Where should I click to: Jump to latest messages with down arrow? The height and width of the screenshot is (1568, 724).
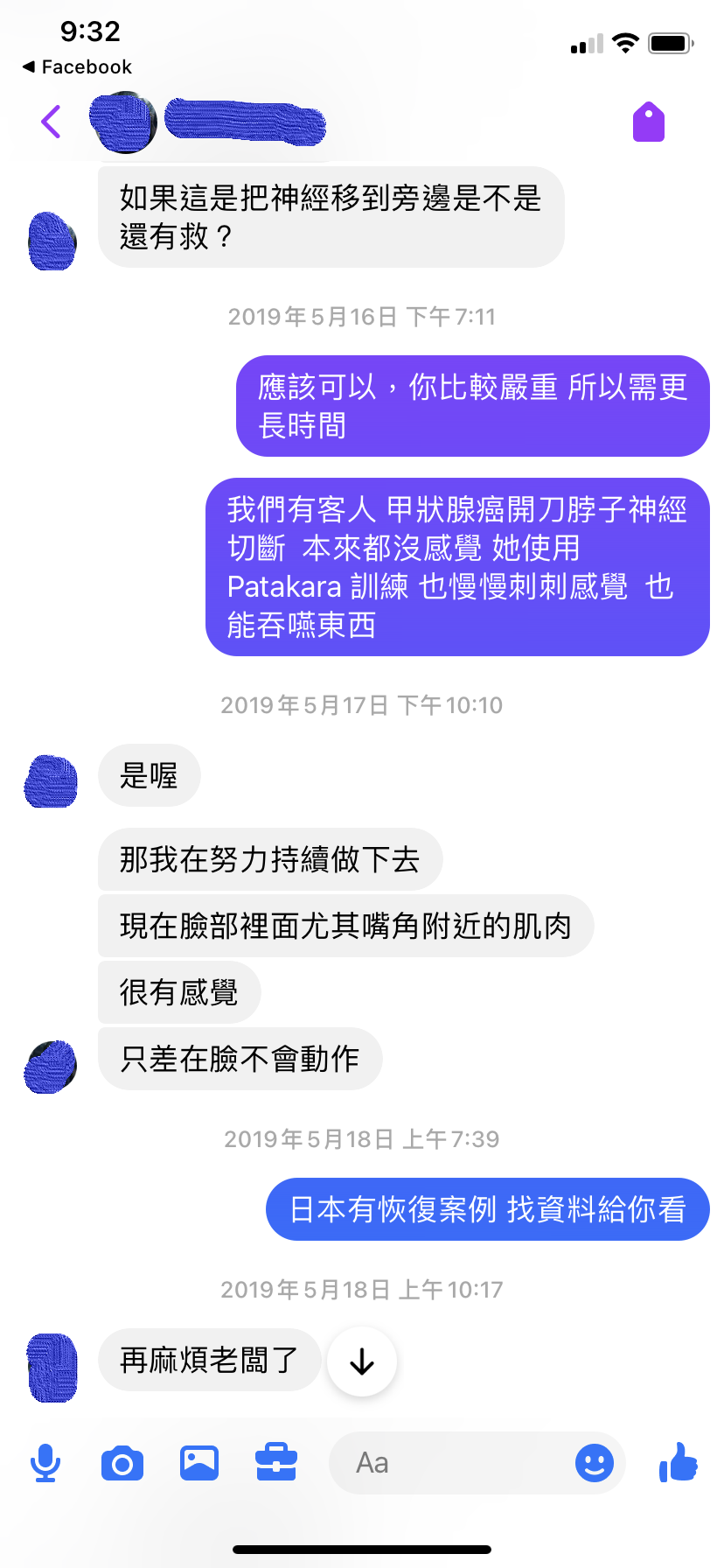coord(361,1361)
